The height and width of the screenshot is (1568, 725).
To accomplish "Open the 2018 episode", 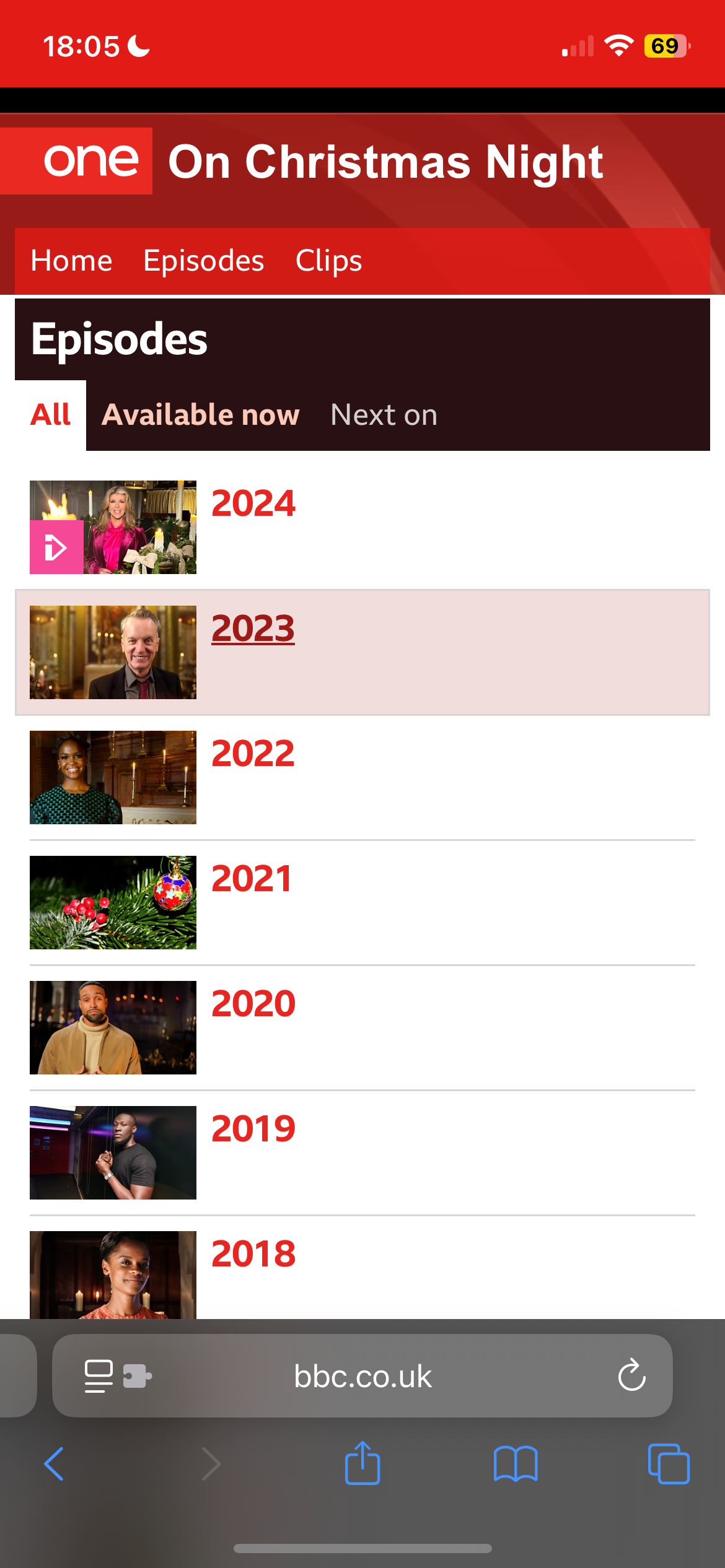I will pyautogui.click(x=253, y=1254).
